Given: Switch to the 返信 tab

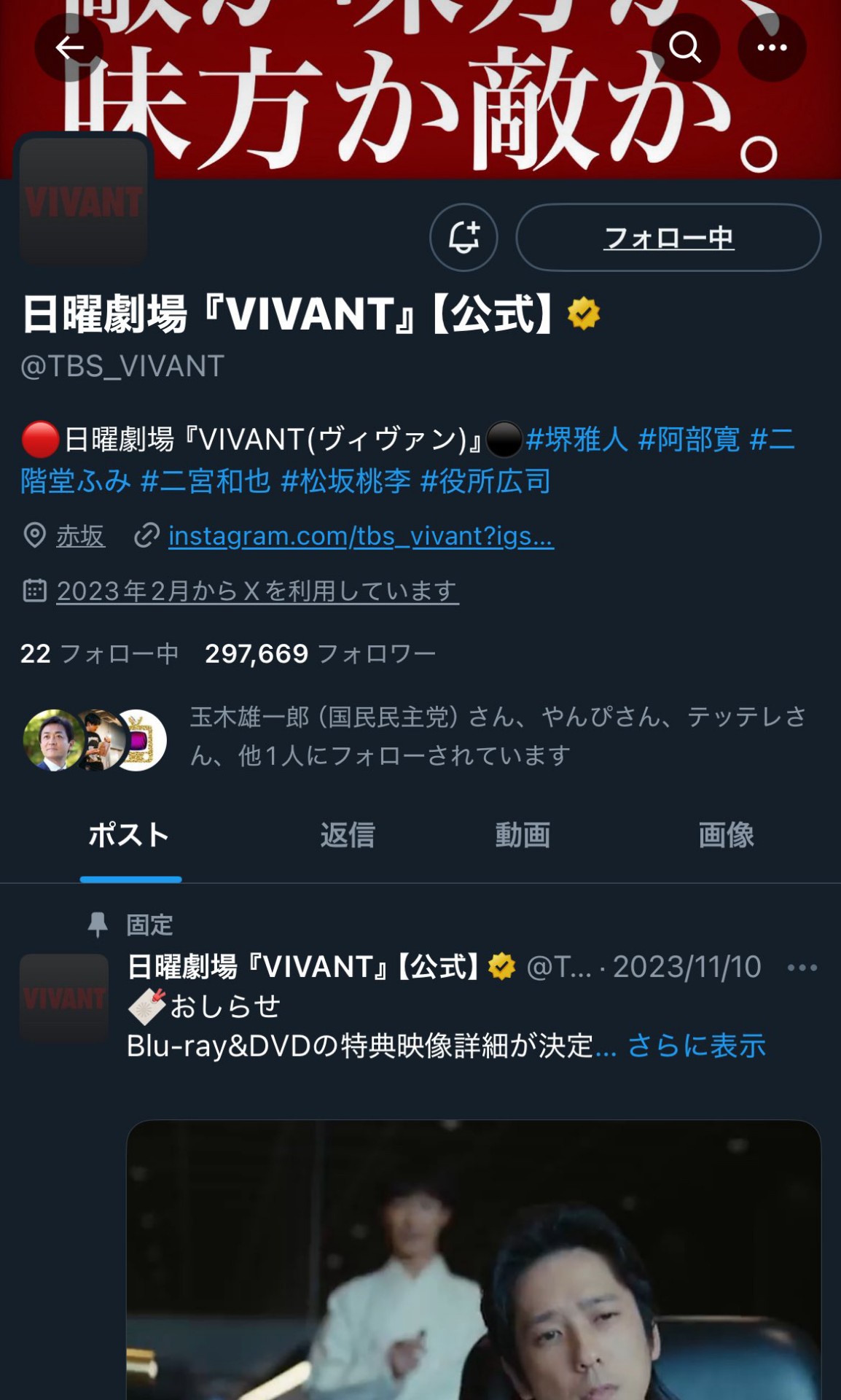Looking at the screenshot, I should (x=348, y=836).
